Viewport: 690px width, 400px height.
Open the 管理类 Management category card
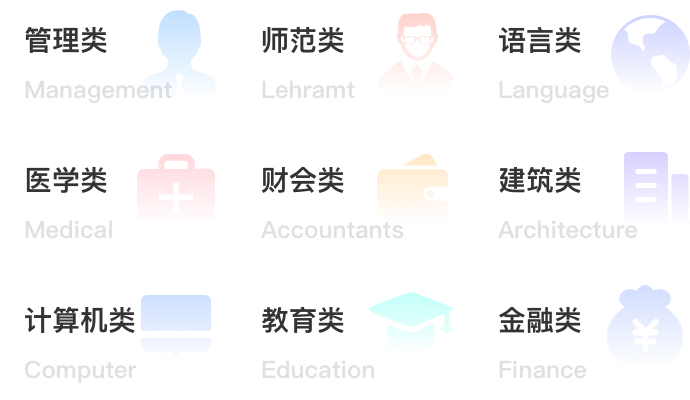point(108,60)
